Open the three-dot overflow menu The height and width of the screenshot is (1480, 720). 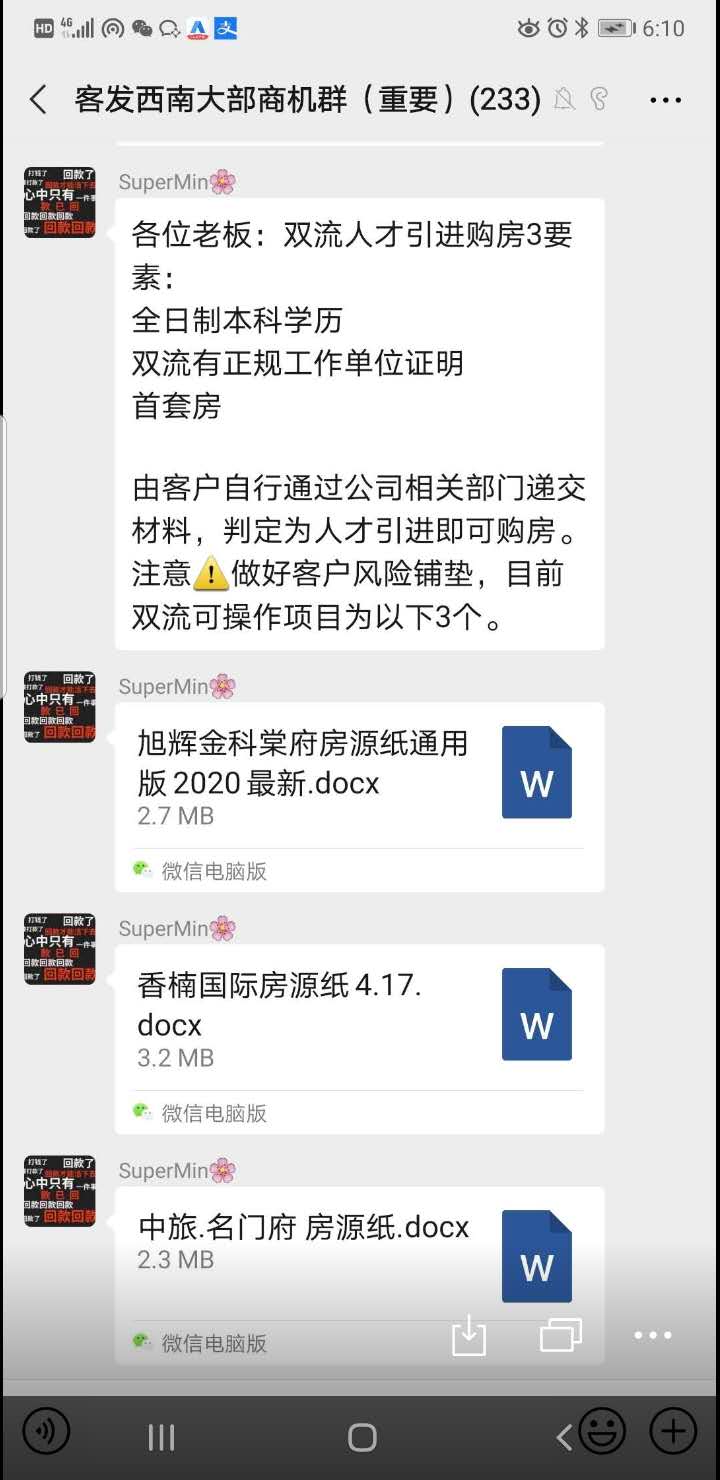tap(665, 99)
